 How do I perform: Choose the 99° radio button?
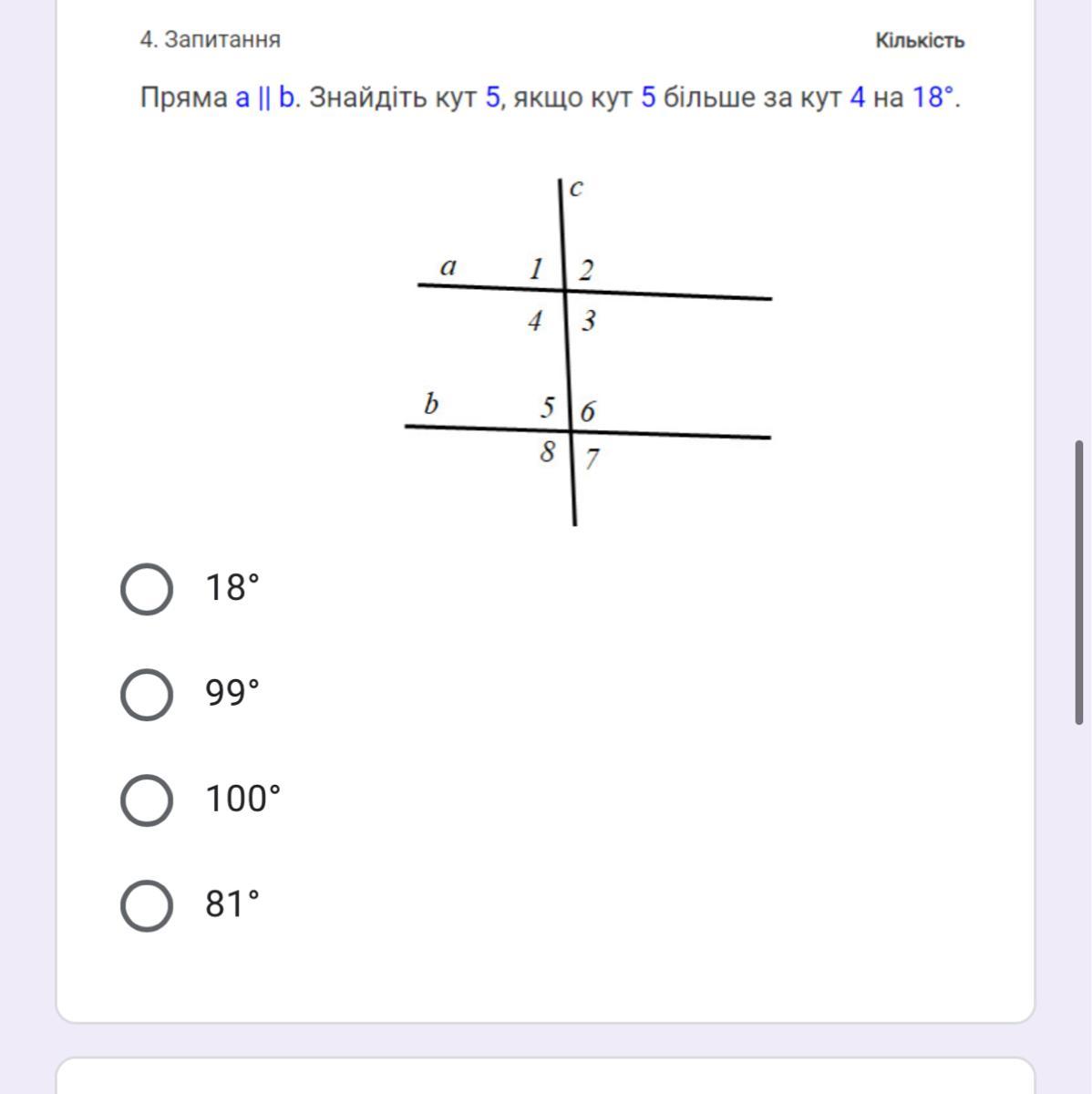click(x=147, y=695)
